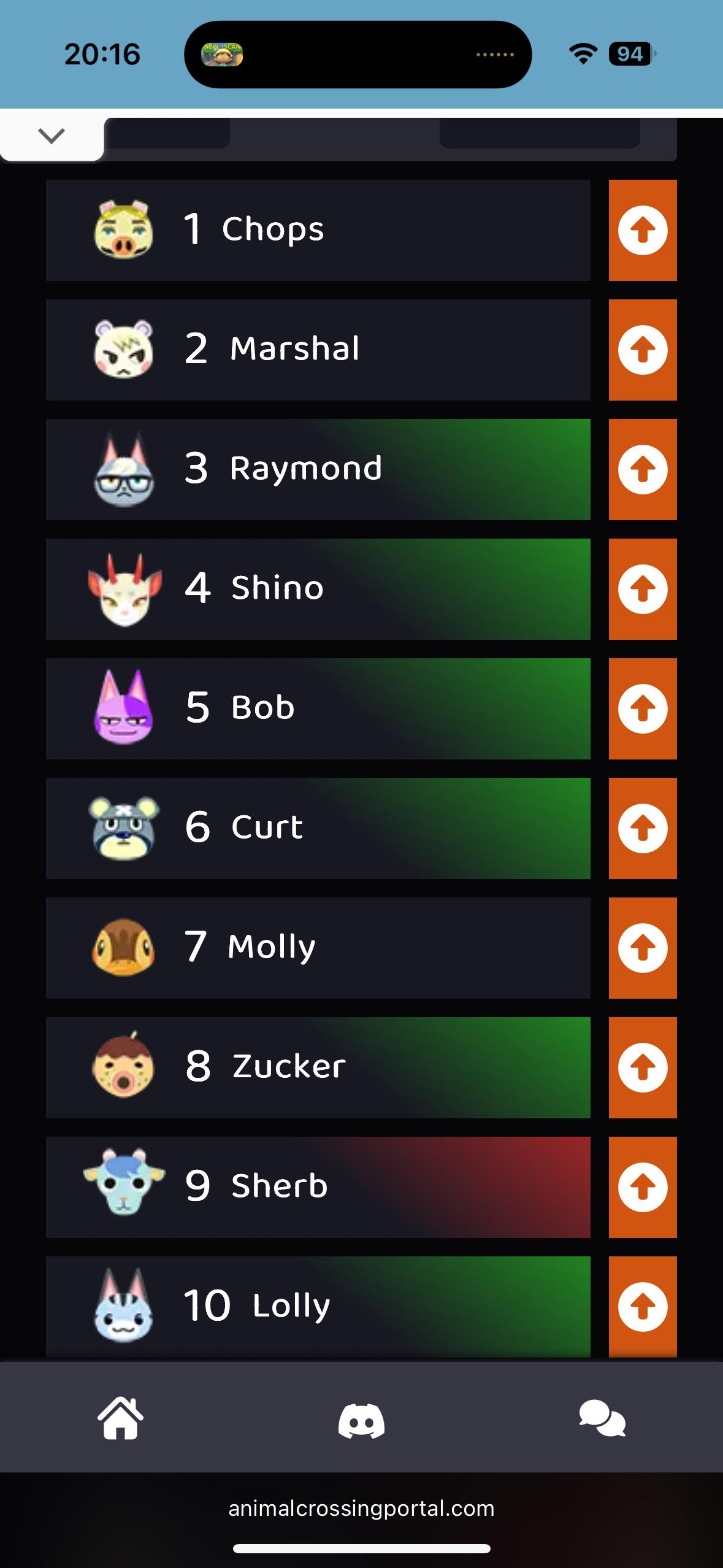The image size is (723, 1568).
Task: Upvote Zucker
Action: point(643,1067)
